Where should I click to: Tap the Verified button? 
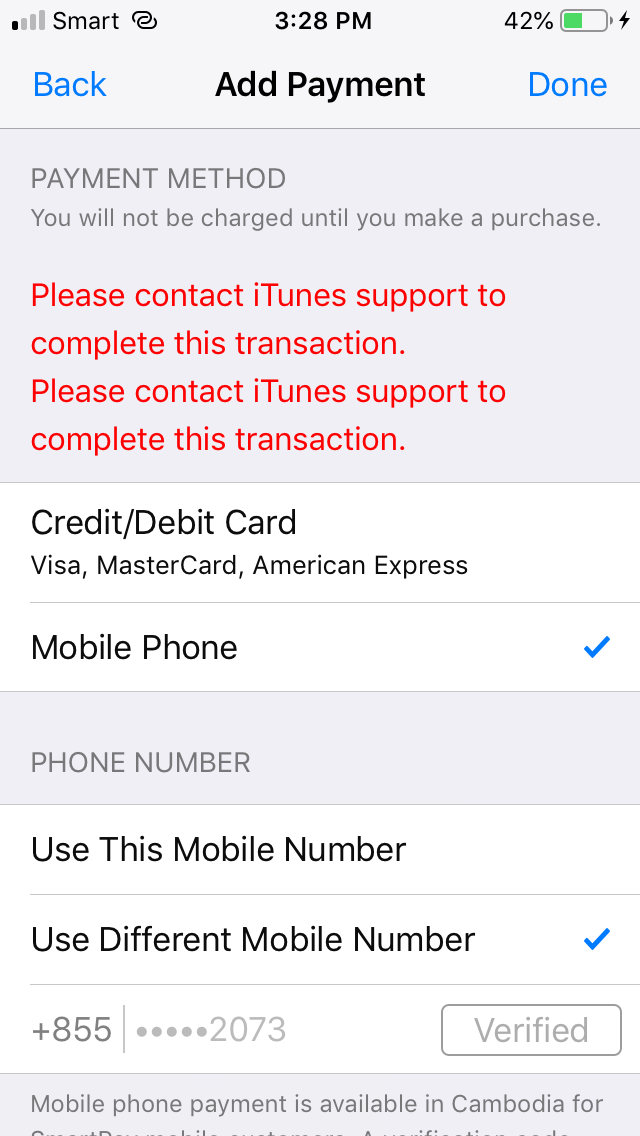click(x=531, y=1030)
